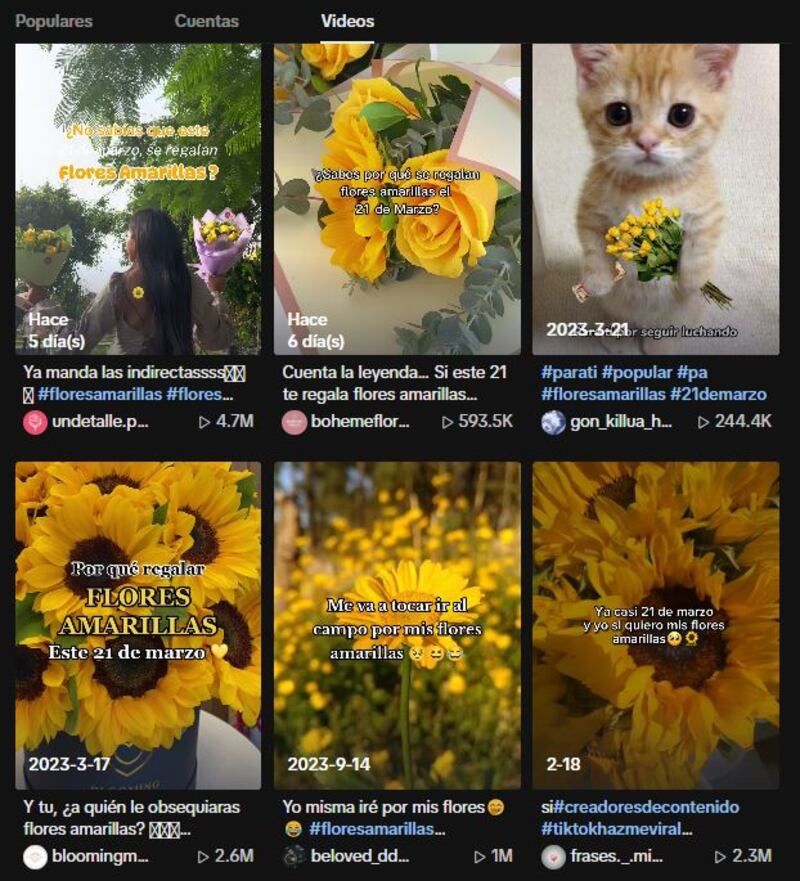Open the kitten video by gon_killua_h...

655,200
